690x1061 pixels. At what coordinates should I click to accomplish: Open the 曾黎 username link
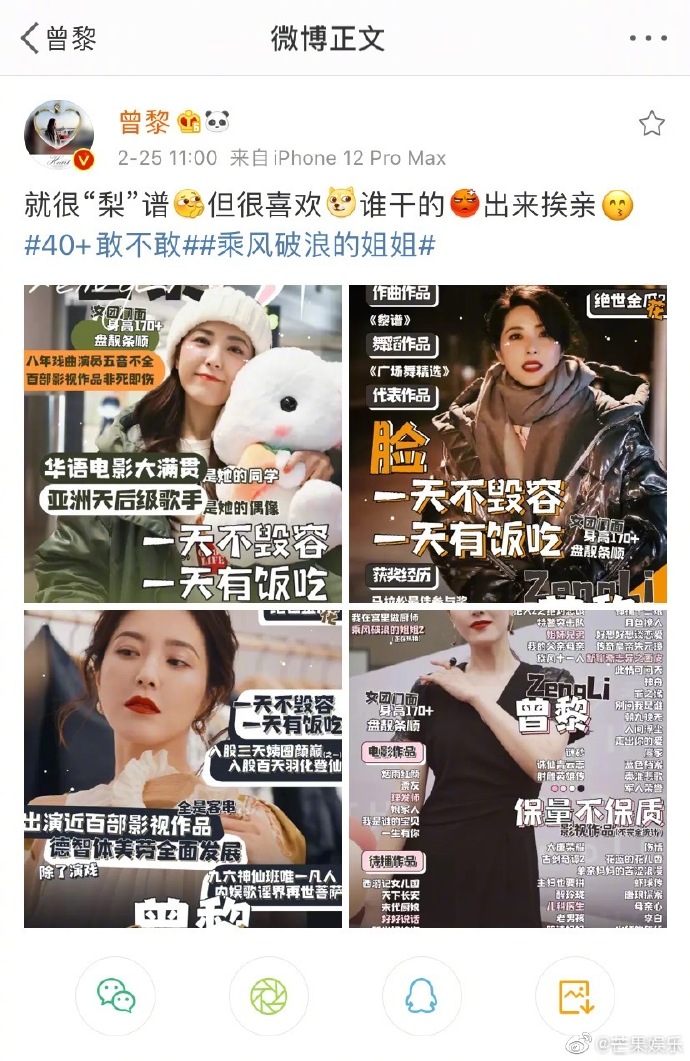pyautogui.click(x=143, y=124)
